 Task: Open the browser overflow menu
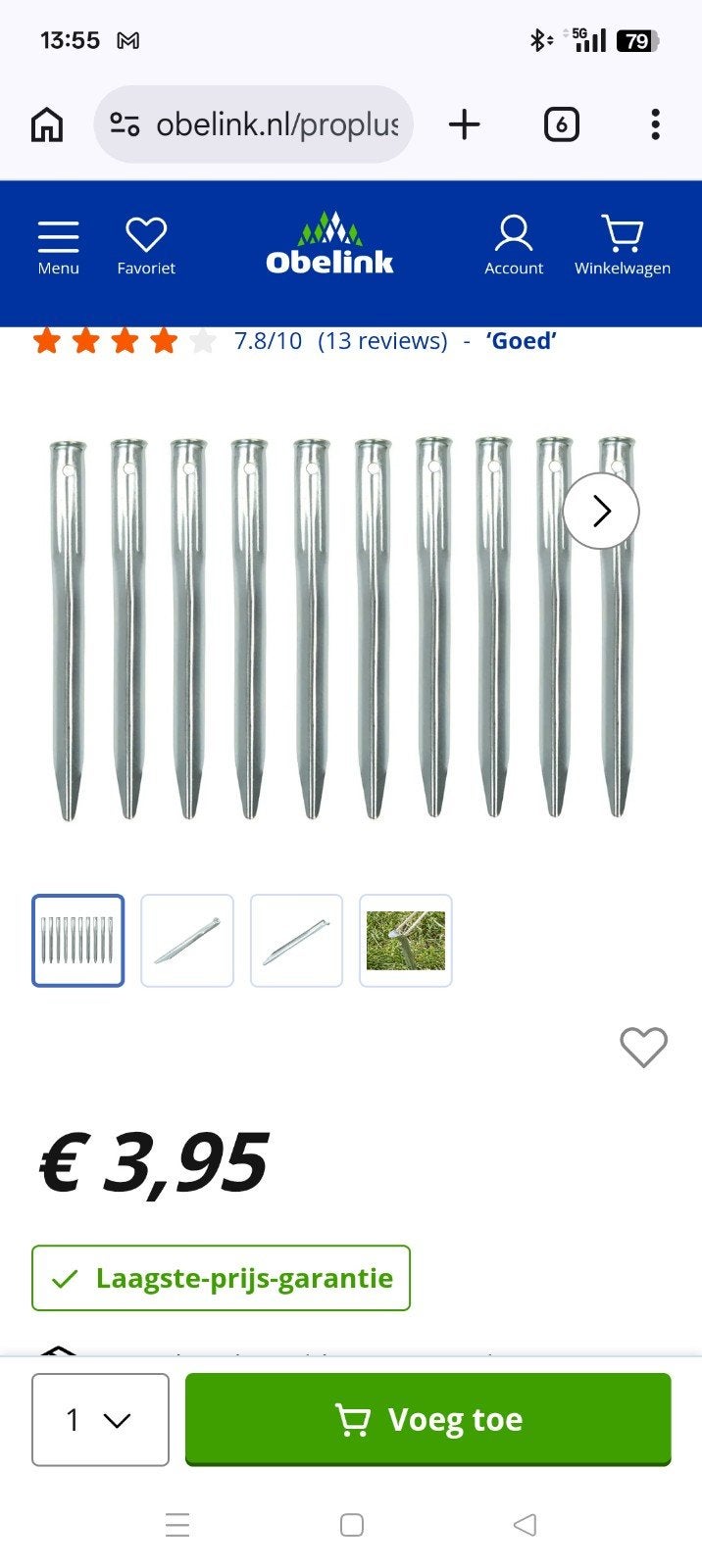(x=655, y=124)
